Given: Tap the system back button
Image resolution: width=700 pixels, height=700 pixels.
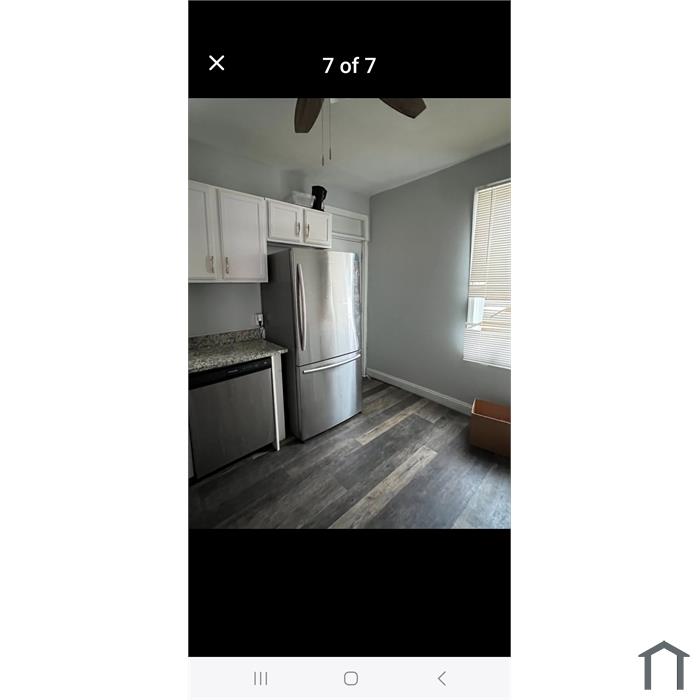Looking at the screenshot, I should 441,678.
